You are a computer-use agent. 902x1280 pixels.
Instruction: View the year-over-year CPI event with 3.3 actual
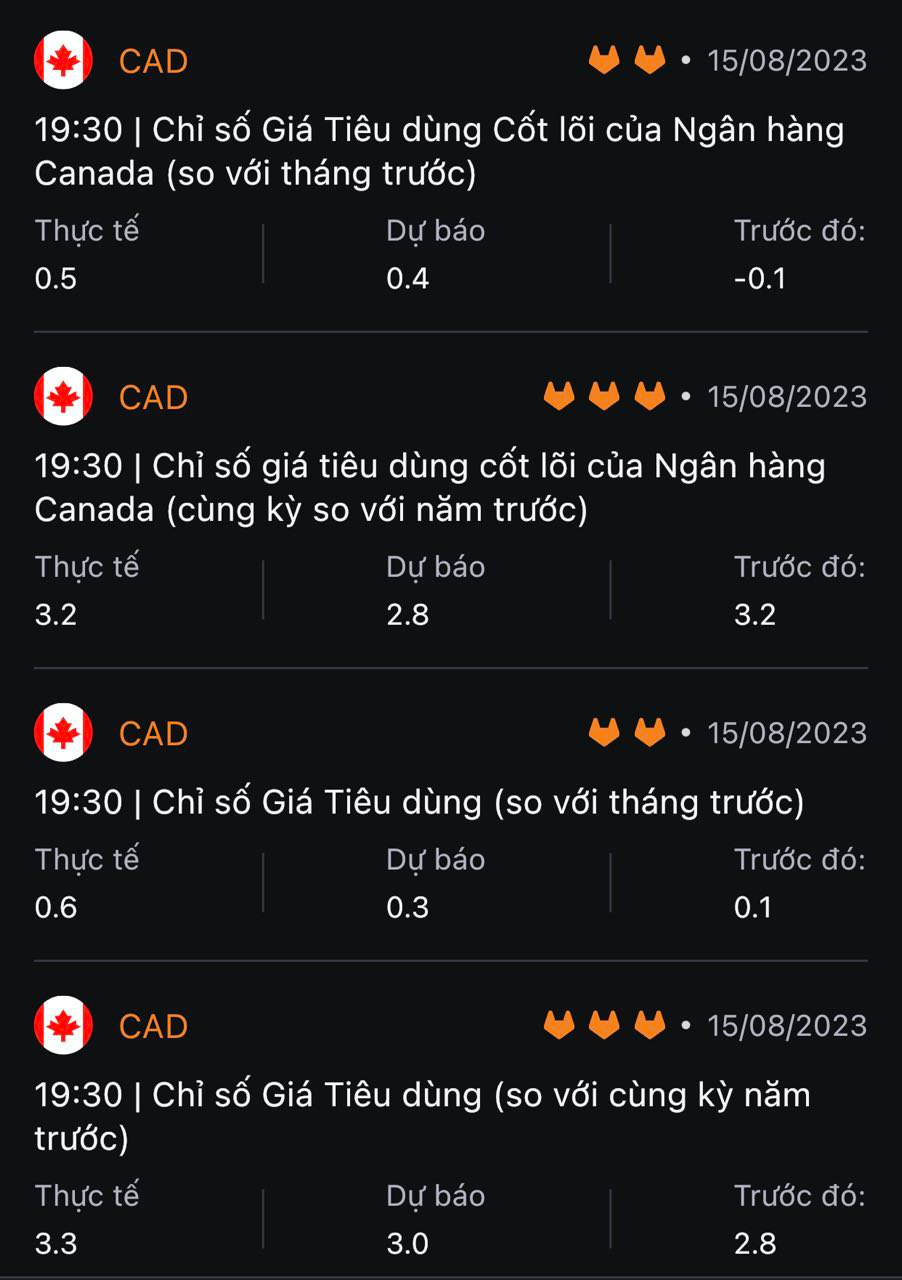point(422,1116)
